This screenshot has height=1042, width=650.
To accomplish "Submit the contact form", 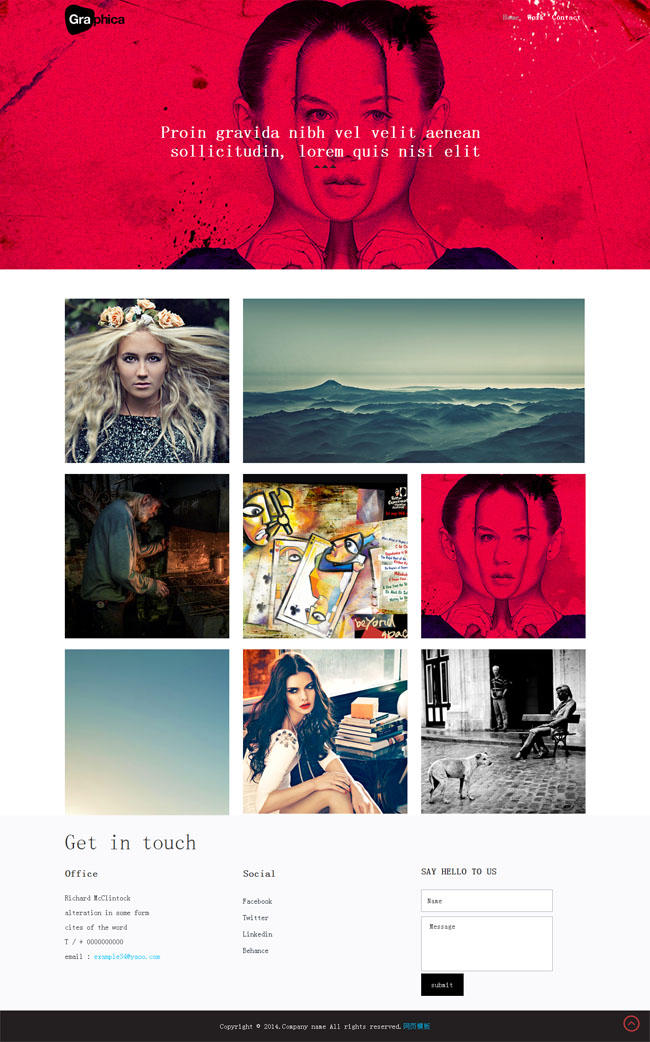I will click(x=442, y=985).
